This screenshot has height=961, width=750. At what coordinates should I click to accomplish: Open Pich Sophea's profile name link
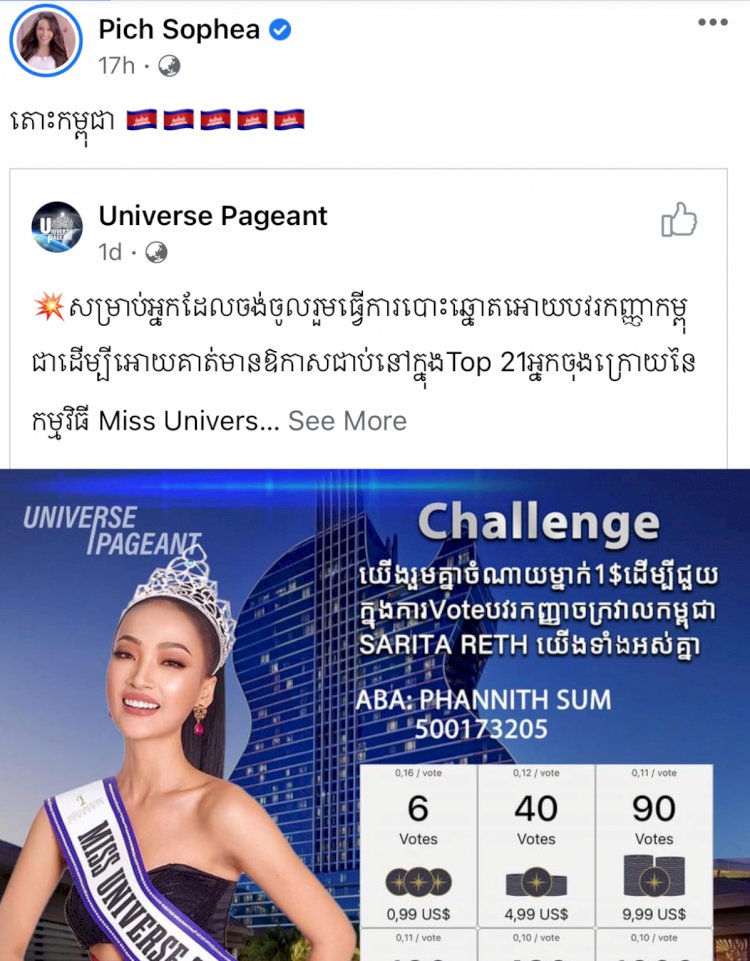181,30
